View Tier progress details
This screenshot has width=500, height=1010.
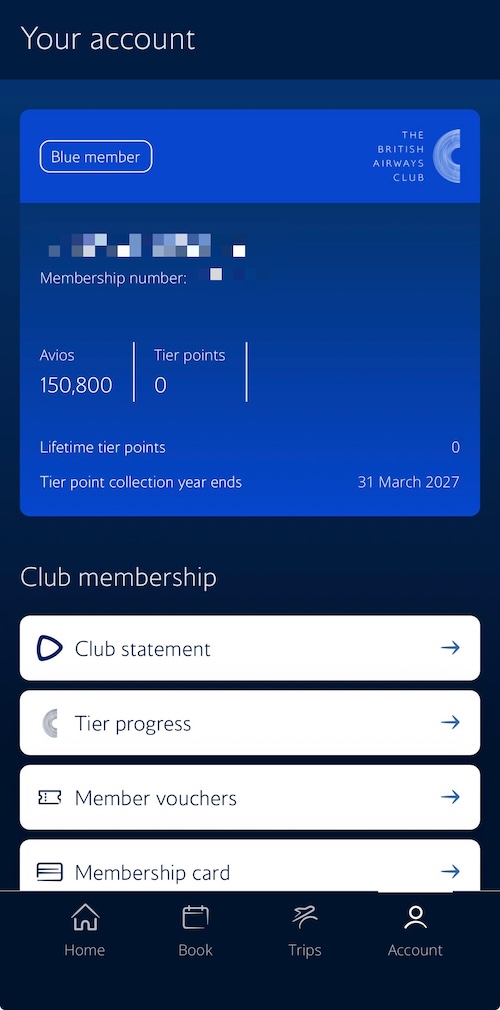coord(250,723)
